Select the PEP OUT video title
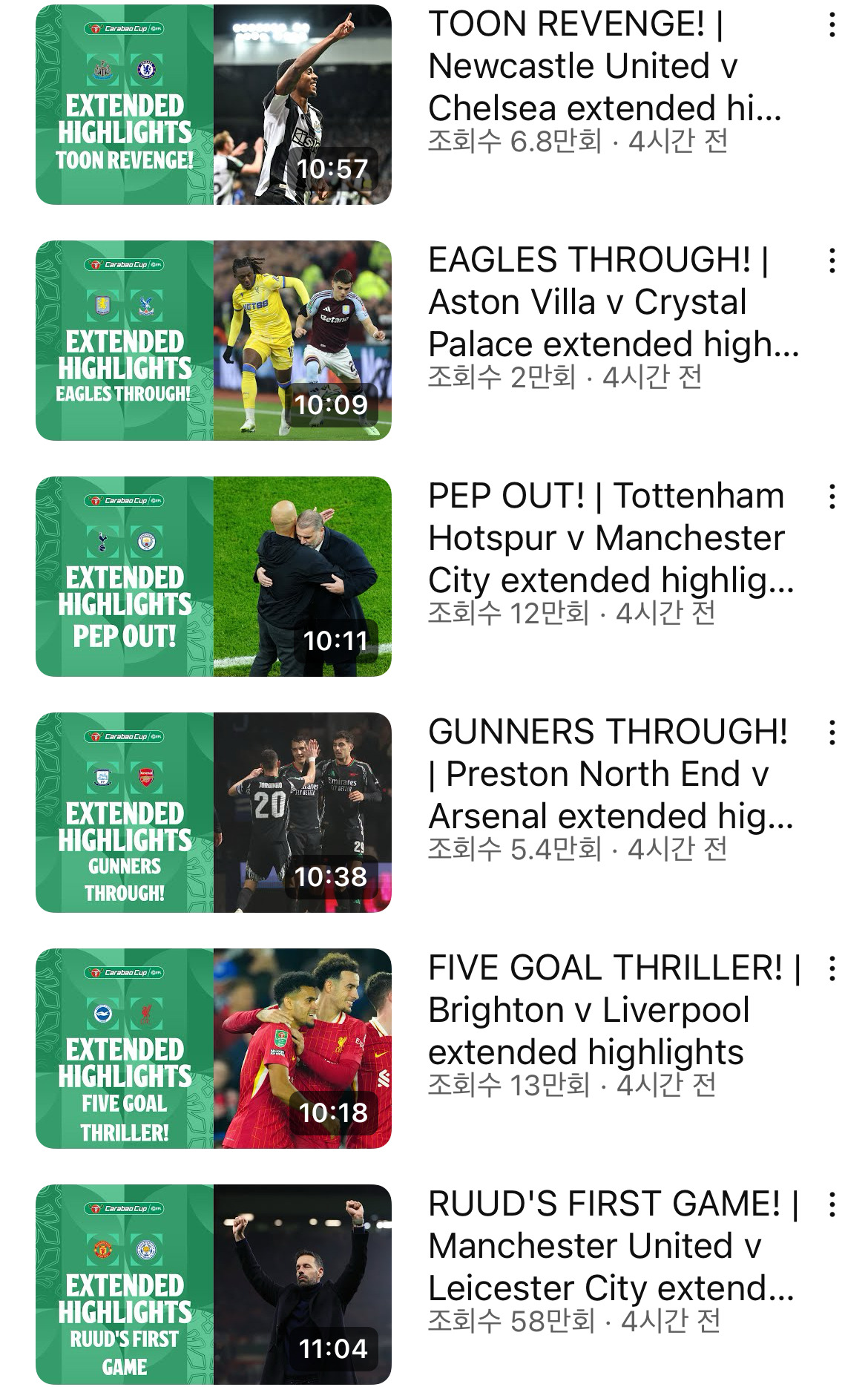This screenshot has width=868, height=1387. coord(611,538)
